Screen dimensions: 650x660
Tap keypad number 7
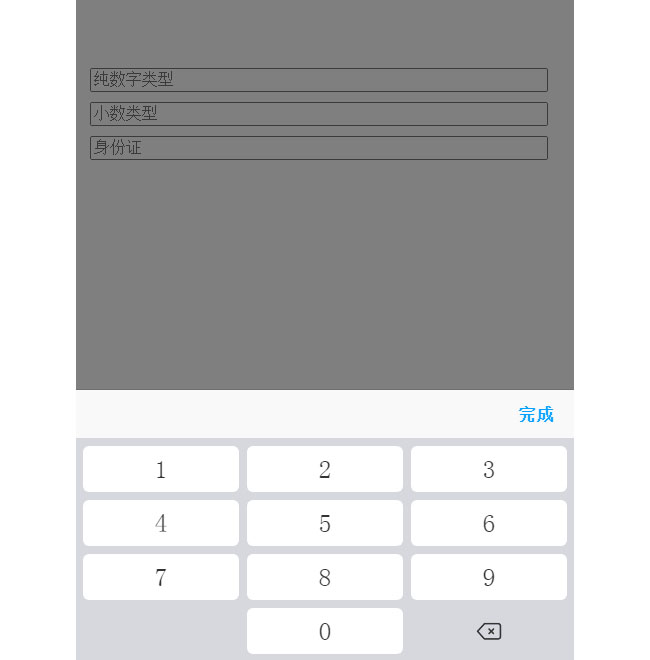coord(161,577)
